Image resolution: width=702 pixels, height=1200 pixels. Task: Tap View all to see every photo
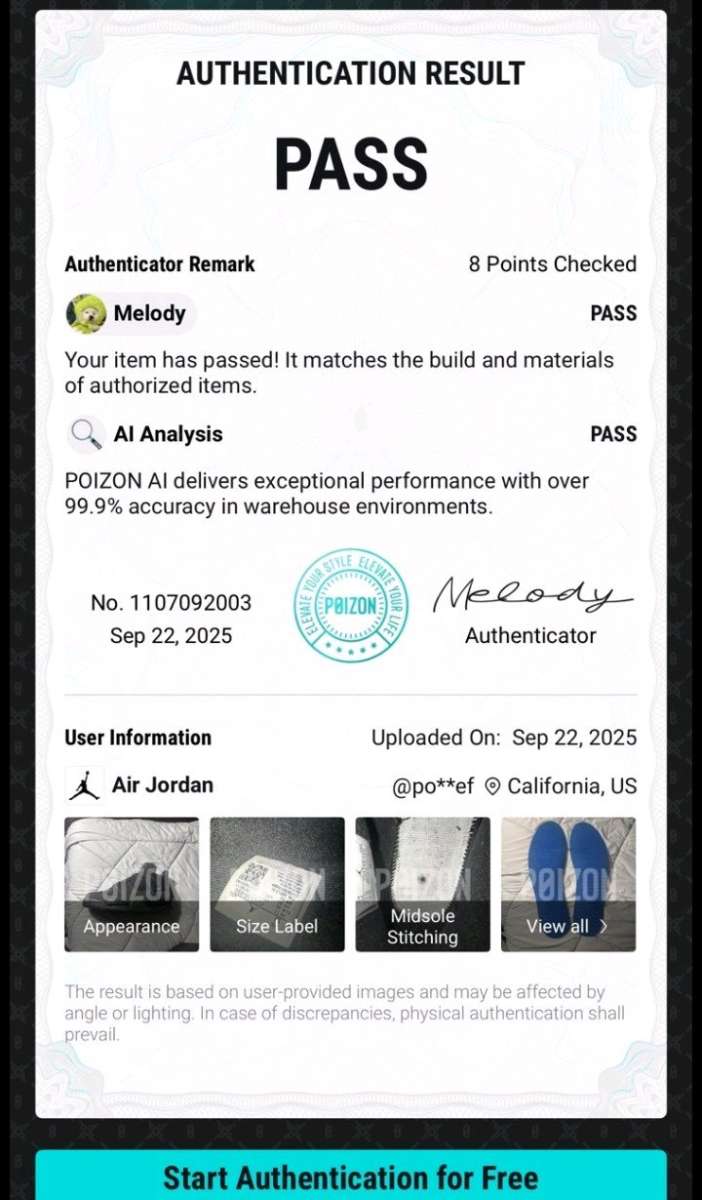pyautogui.click(x=568, y=884)
